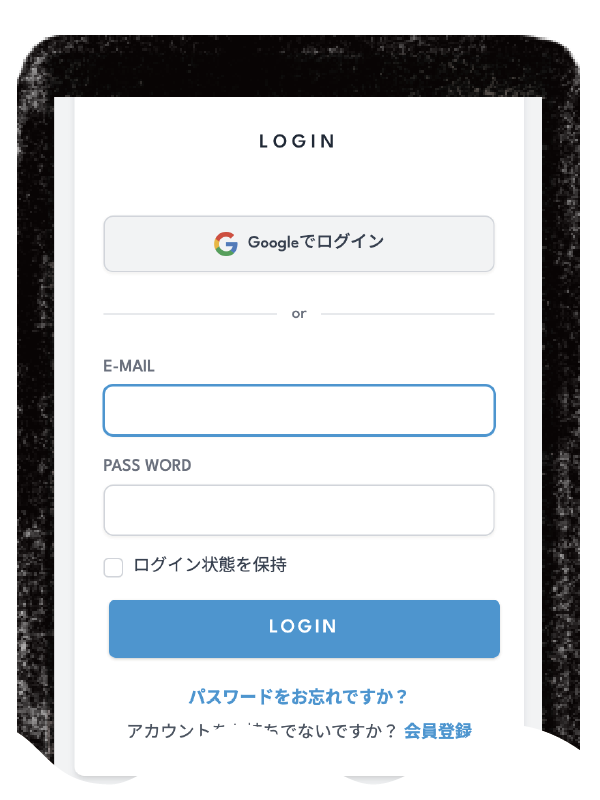This screenshot has width=600, height=800.
Task: Check the ログイン状態を保持 checkbox
Action: [114, 567]
